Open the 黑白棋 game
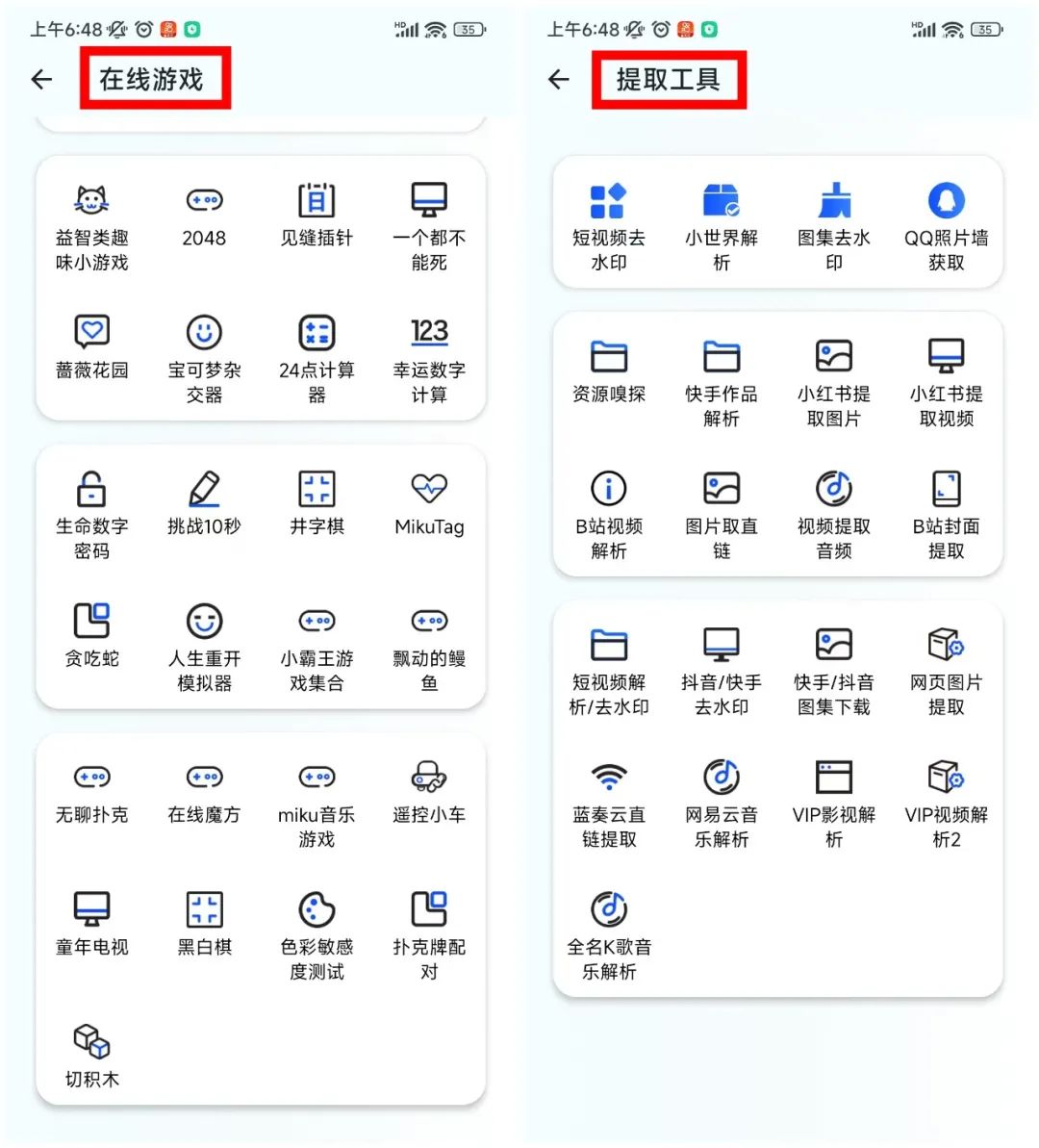Viewport: 1039px width, 1148px height. click(204, 924)
